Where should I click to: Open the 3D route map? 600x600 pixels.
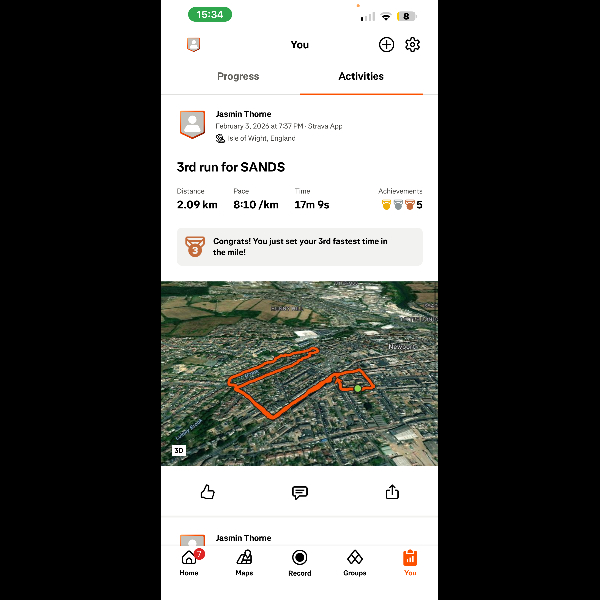299,373
